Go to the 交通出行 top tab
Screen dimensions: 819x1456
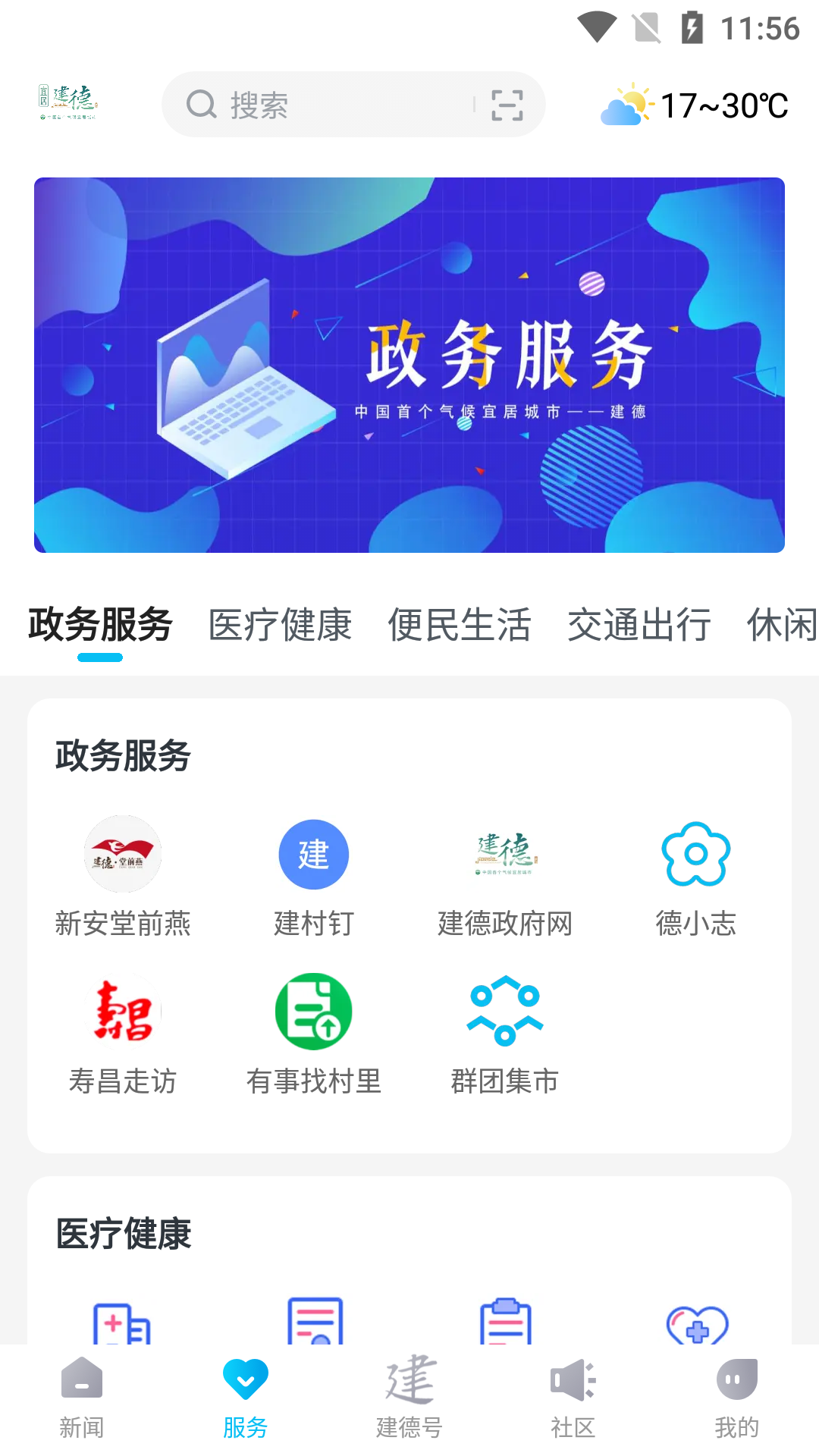[x=639, y=625]
